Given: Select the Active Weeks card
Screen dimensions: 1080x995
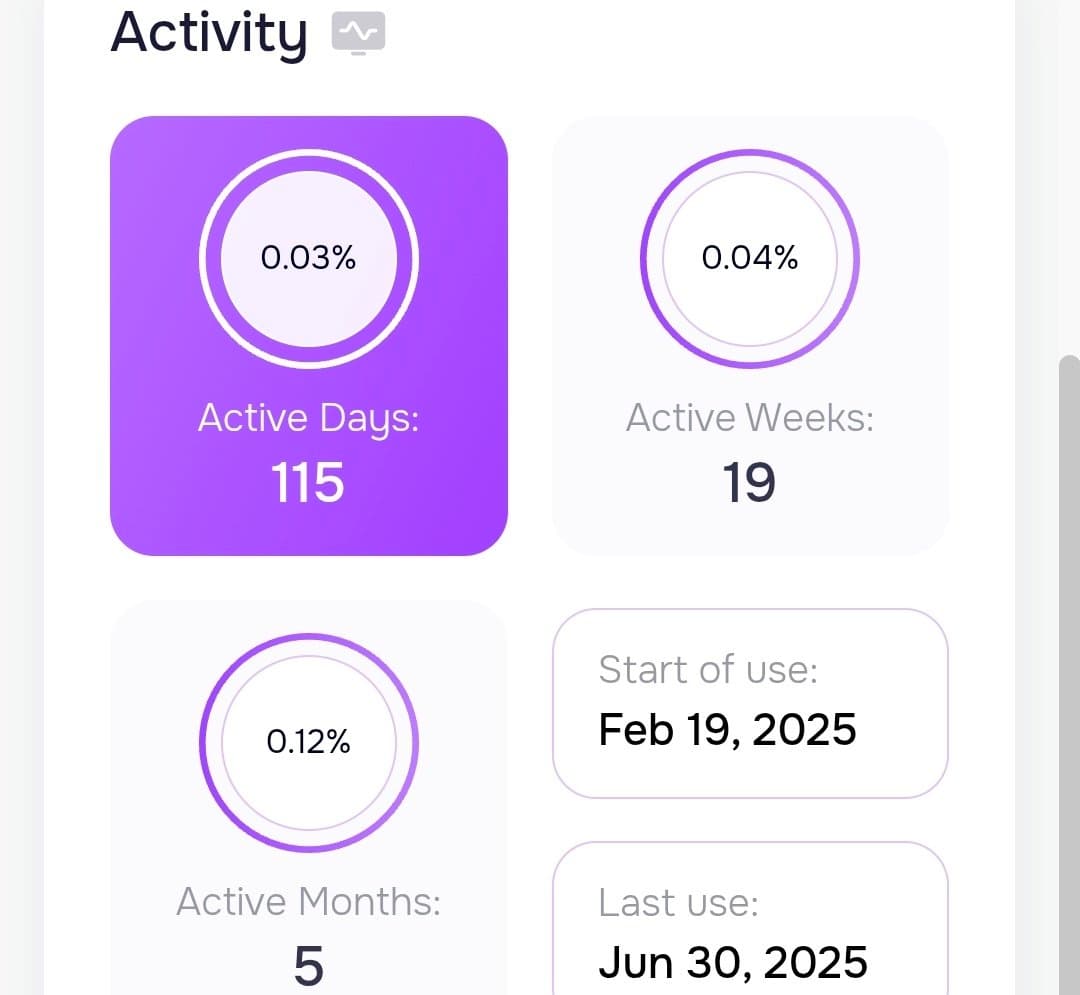Looking at the screenshot, I should [x=750, y=336].
